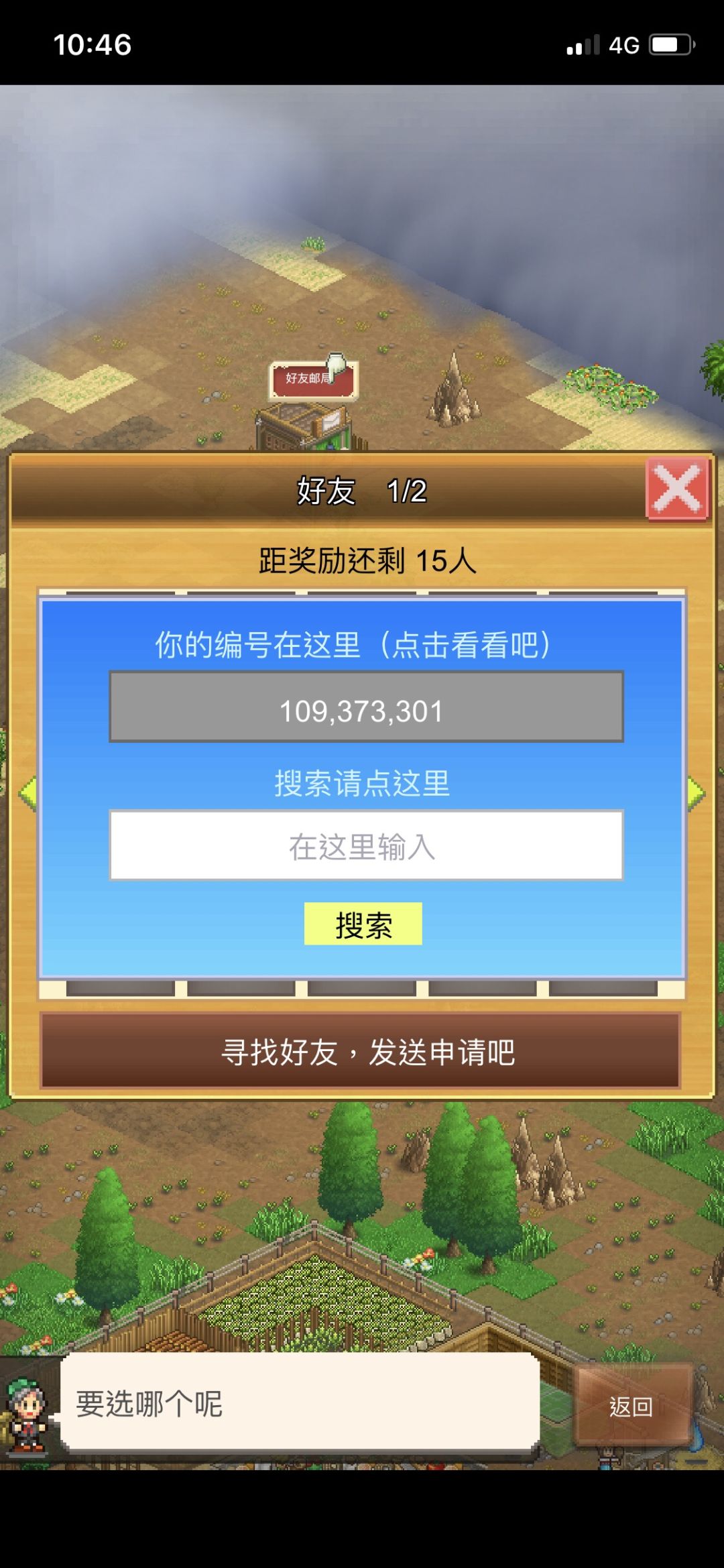Tap the yellow 搜索 button
The image size is (724, 1568).
[x=363, y=924]
